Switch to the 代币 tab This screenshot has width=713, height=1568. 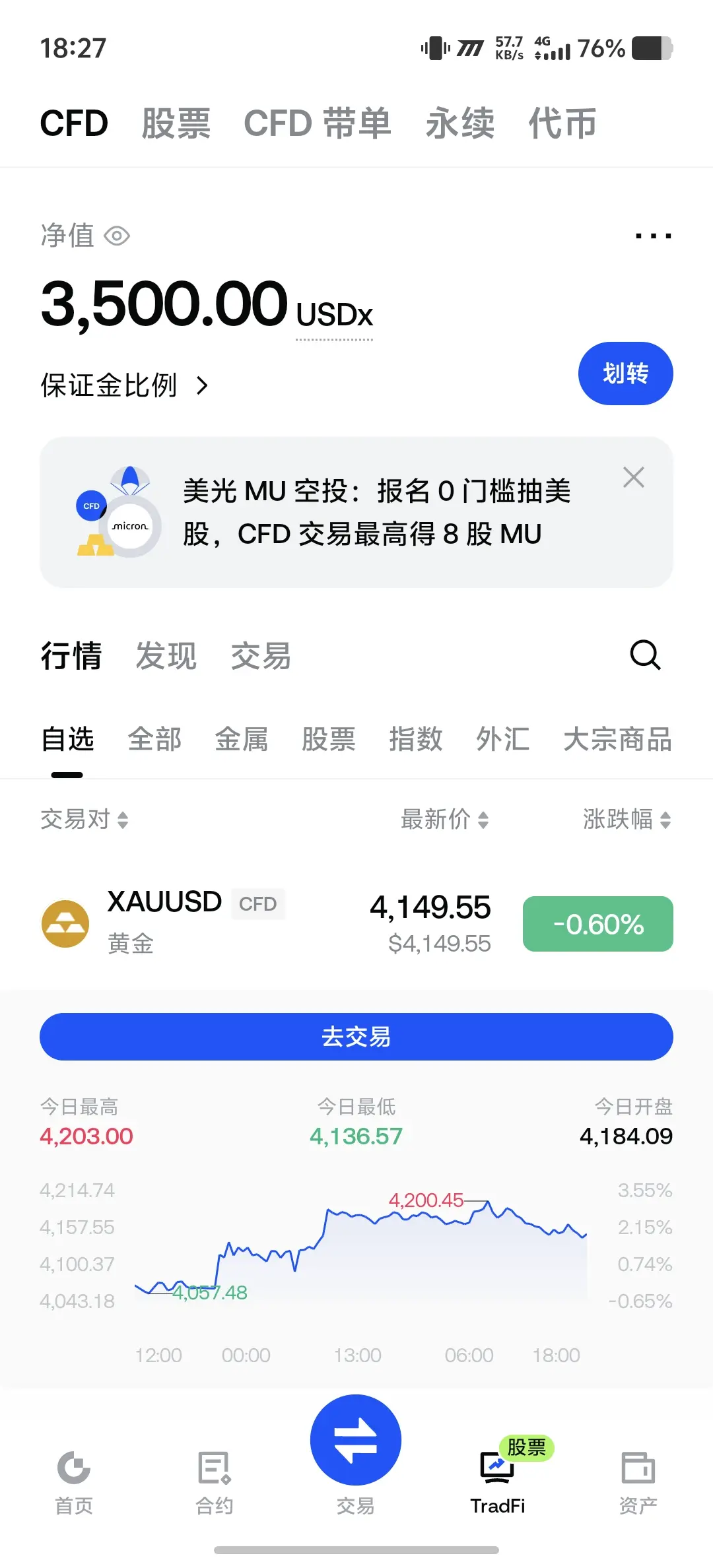point(562,123)
